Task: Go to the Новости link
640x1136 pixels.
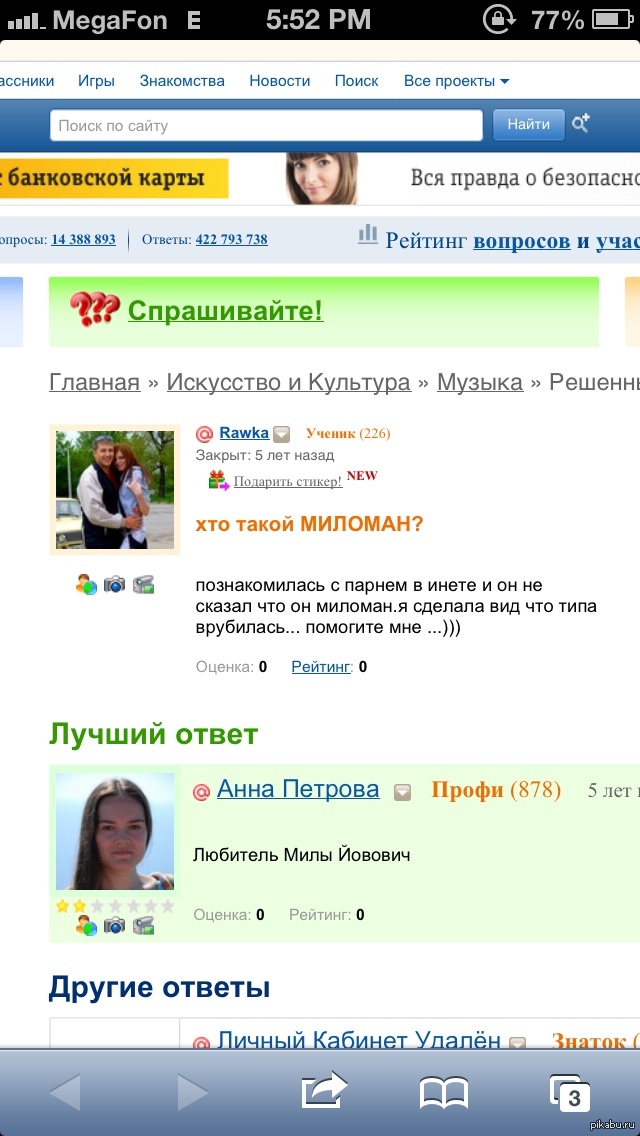Action: pyautogui.click(x=279, y=81)
